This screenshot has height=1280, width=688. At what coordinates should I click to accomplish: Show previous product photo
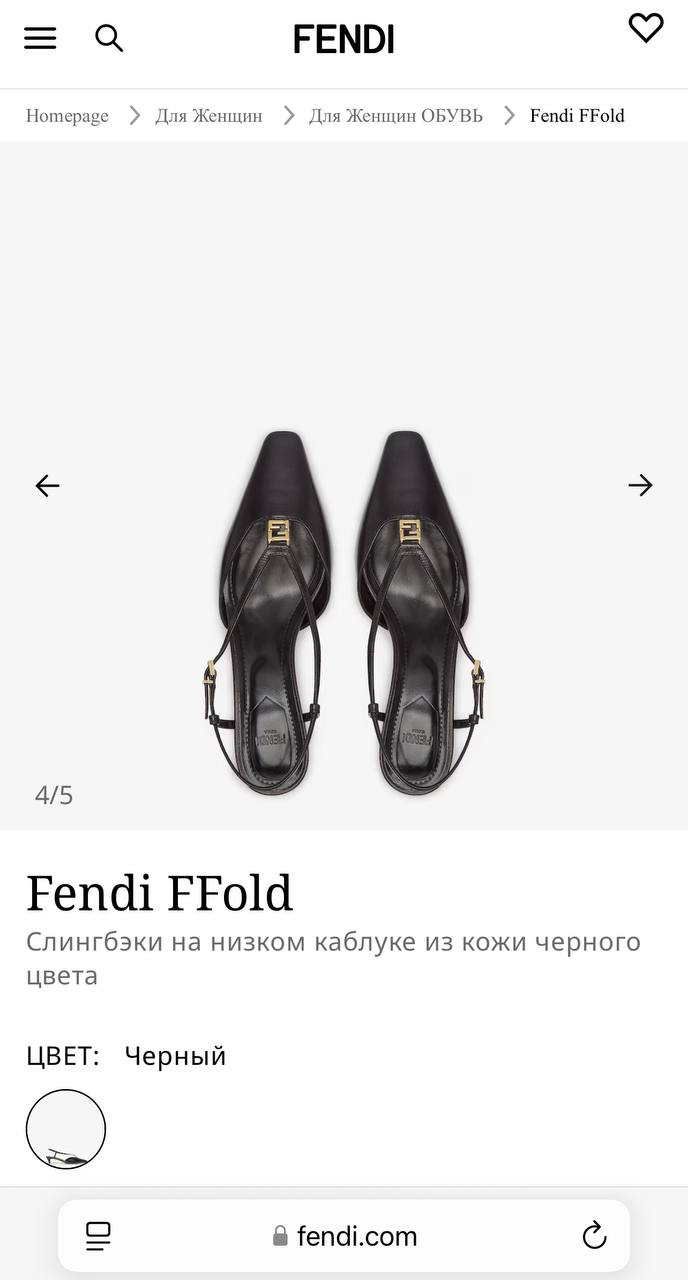[x=47, y=486]
